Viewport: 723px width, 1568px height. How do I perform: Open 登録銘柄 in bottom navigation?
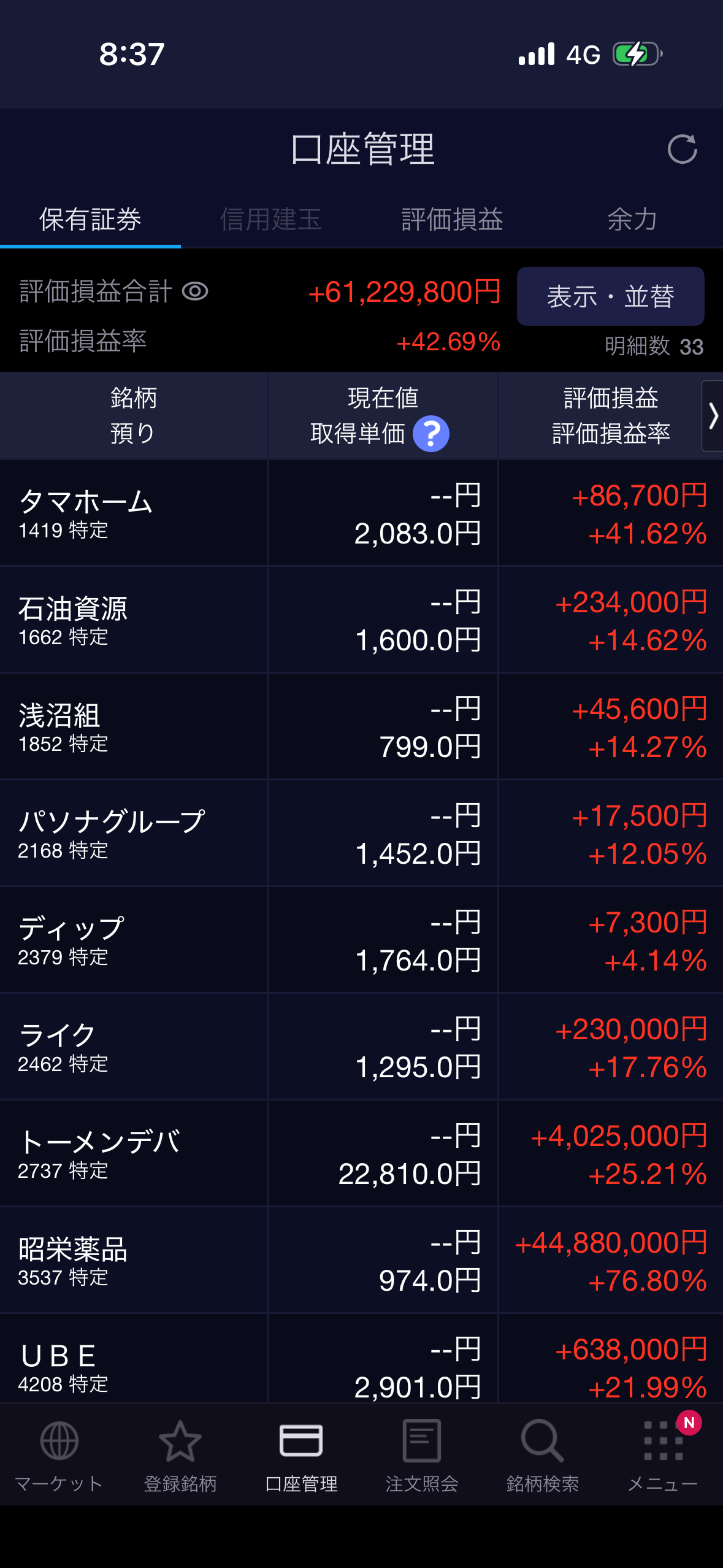point(180,1456)
